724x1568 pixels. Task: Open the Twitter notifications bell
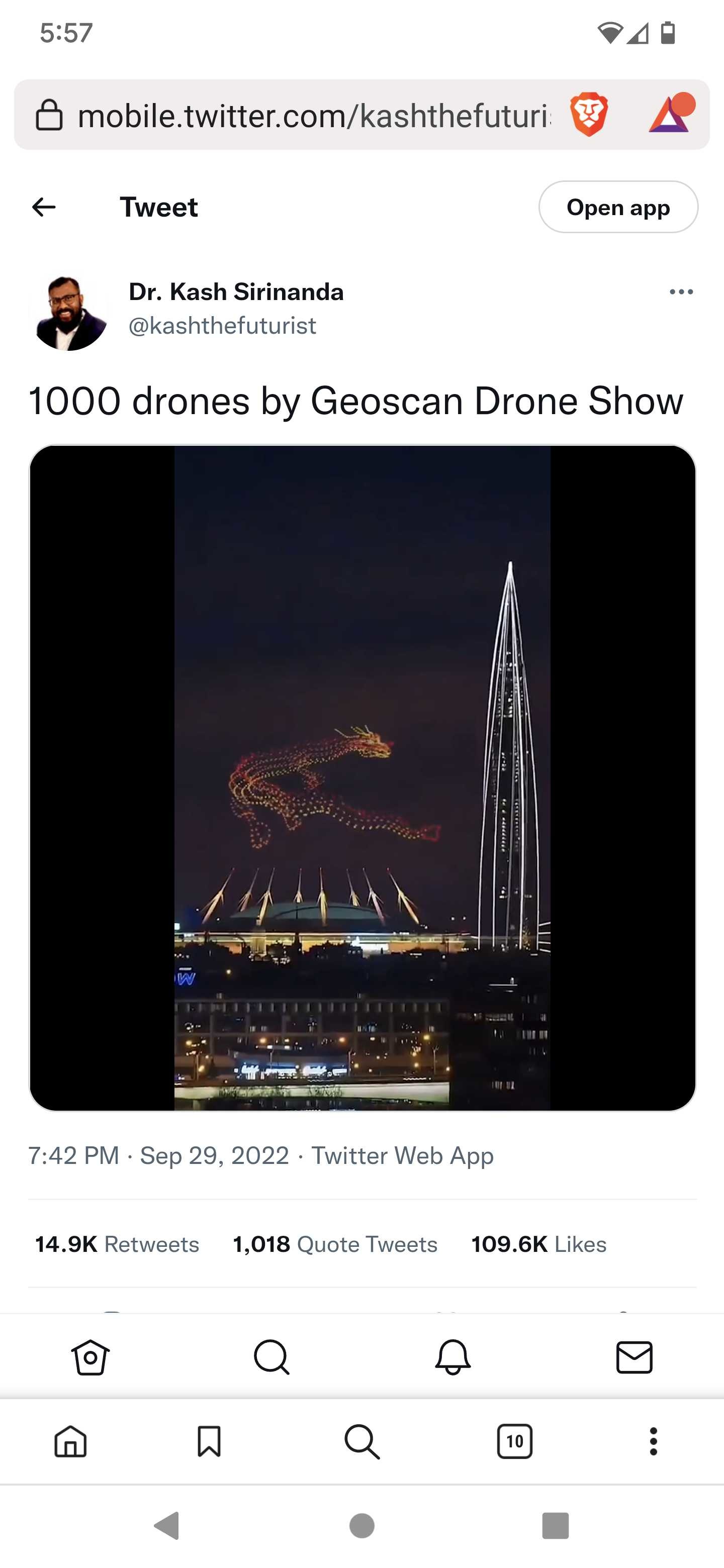click(x=453, y=1357)
